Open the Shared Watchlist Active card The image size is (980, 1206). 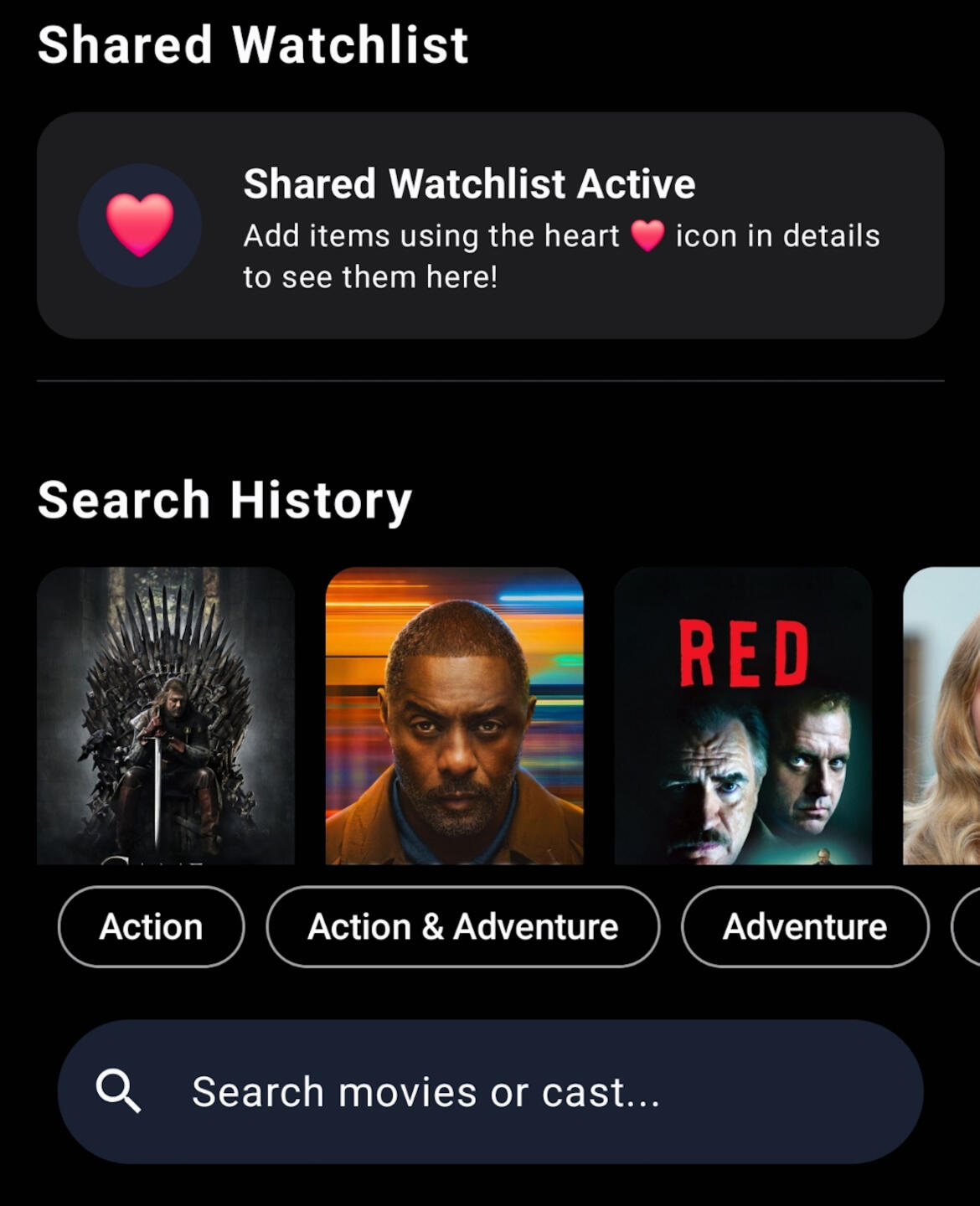[x=490, y=225]
